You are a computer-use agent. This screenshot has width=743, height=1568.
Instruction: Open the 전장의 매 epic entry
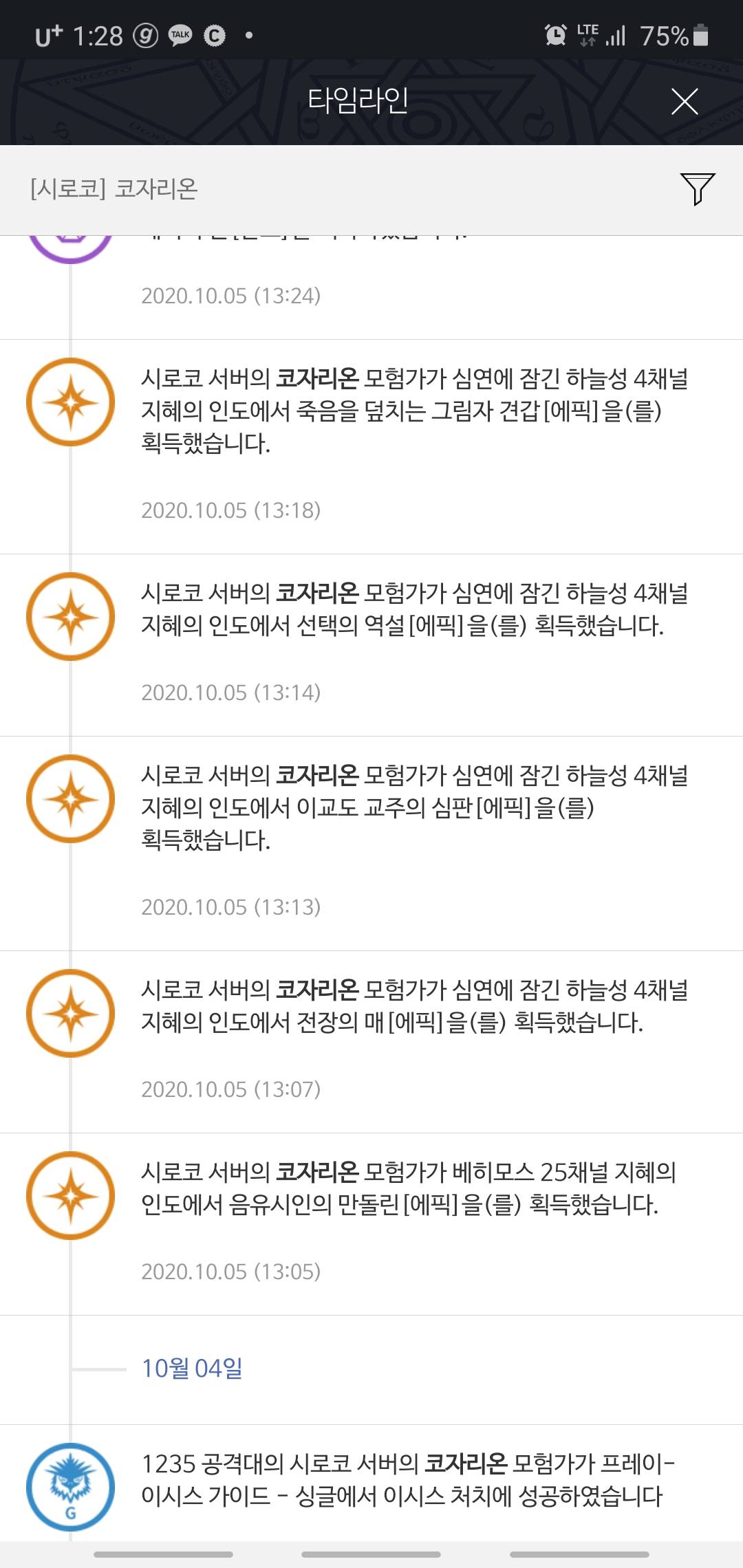[x=413, y=1006]
